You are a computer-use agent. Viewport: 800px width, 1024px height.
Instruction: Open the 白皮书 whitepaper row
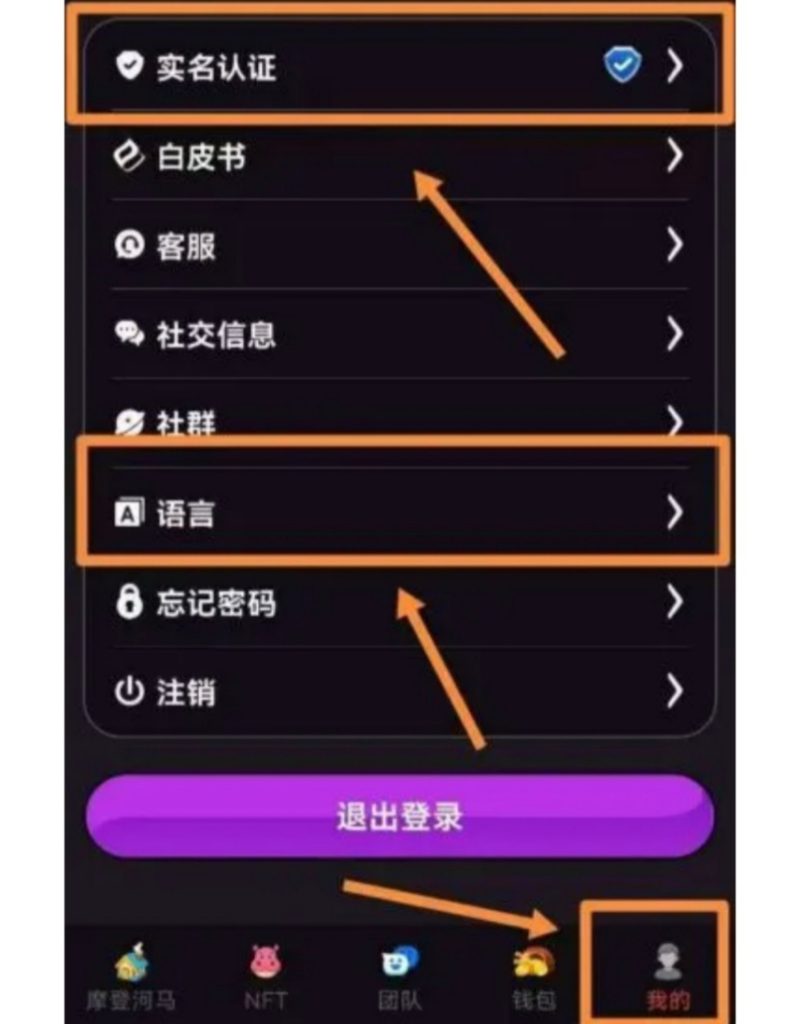tap(400, 157)
